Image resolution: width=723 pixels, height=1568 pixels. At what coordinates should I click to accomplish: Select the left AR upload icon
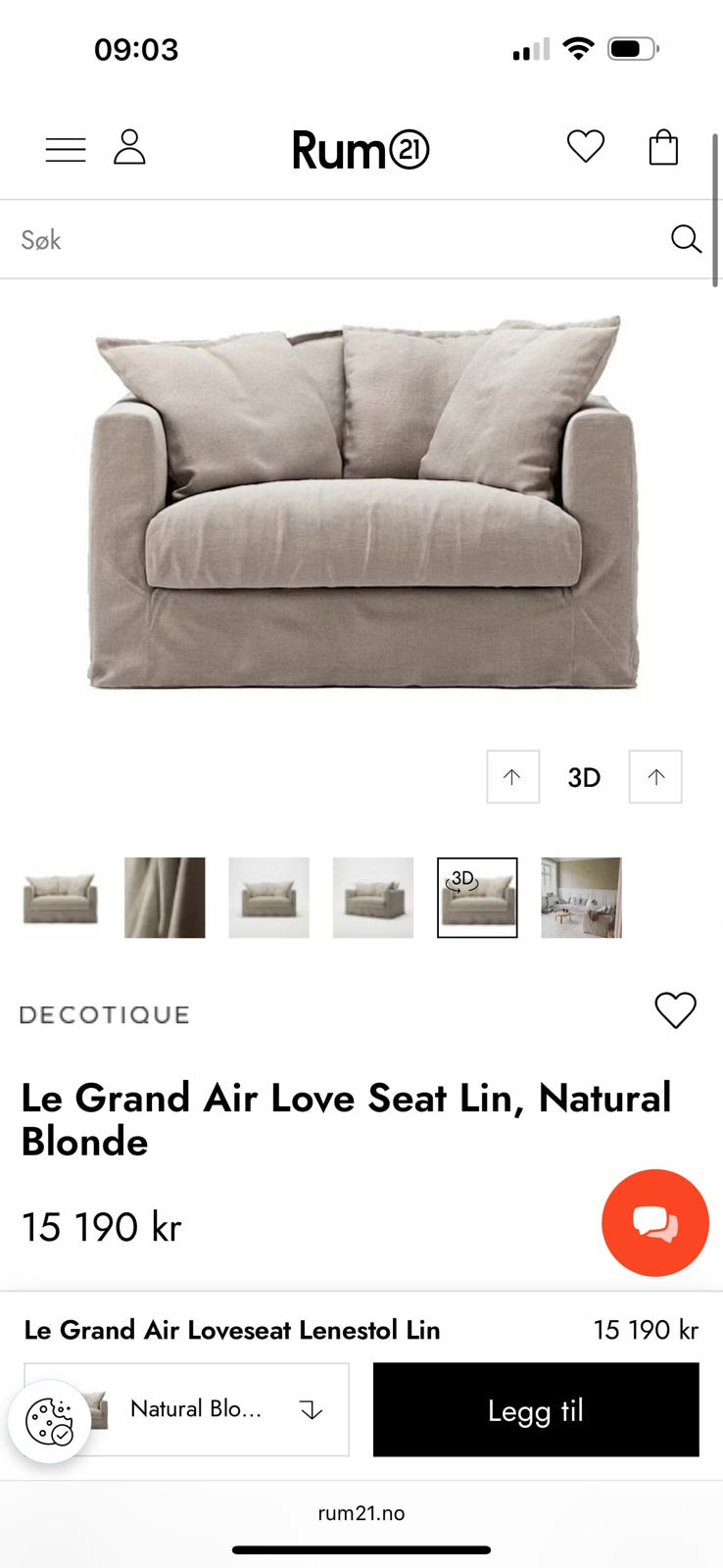click(511, 776)
